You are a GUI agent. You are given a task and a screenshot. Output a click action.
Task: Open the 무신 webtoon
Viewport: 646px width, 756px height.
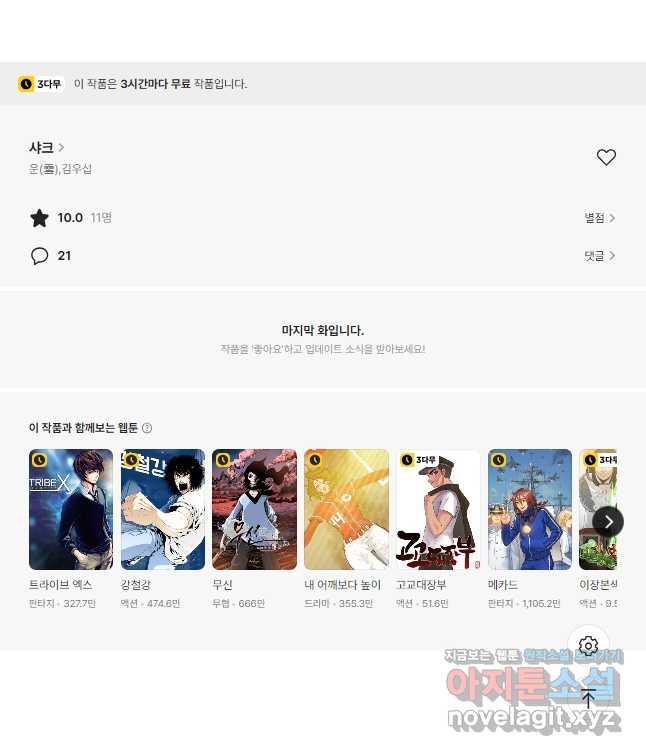click(254, 510)
